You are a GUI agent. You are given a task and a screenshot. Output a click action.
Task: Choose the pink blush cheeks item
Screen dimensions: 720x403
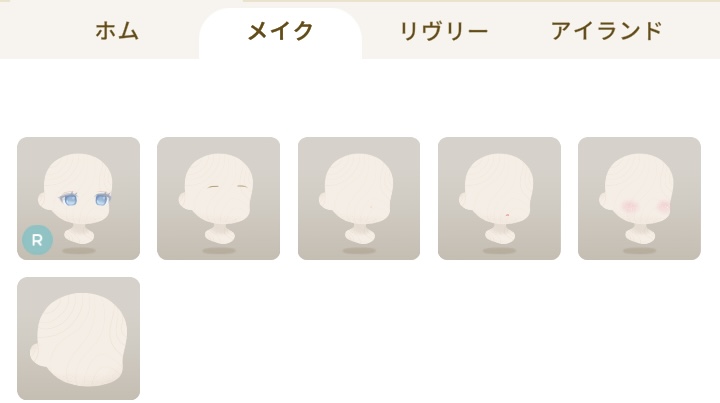(x=639, y=198)
